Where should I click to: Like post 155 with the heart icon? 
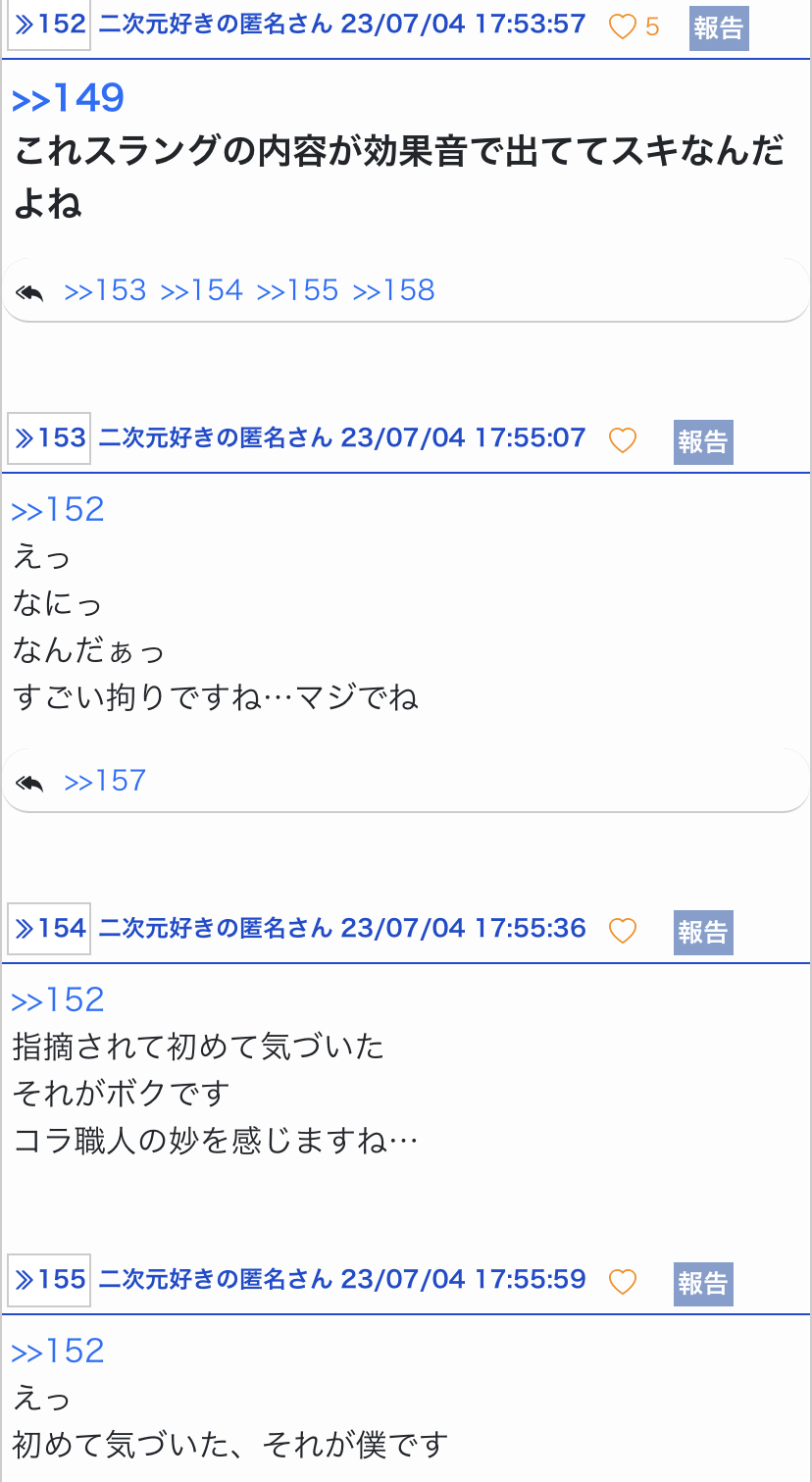click(623, 1282)
